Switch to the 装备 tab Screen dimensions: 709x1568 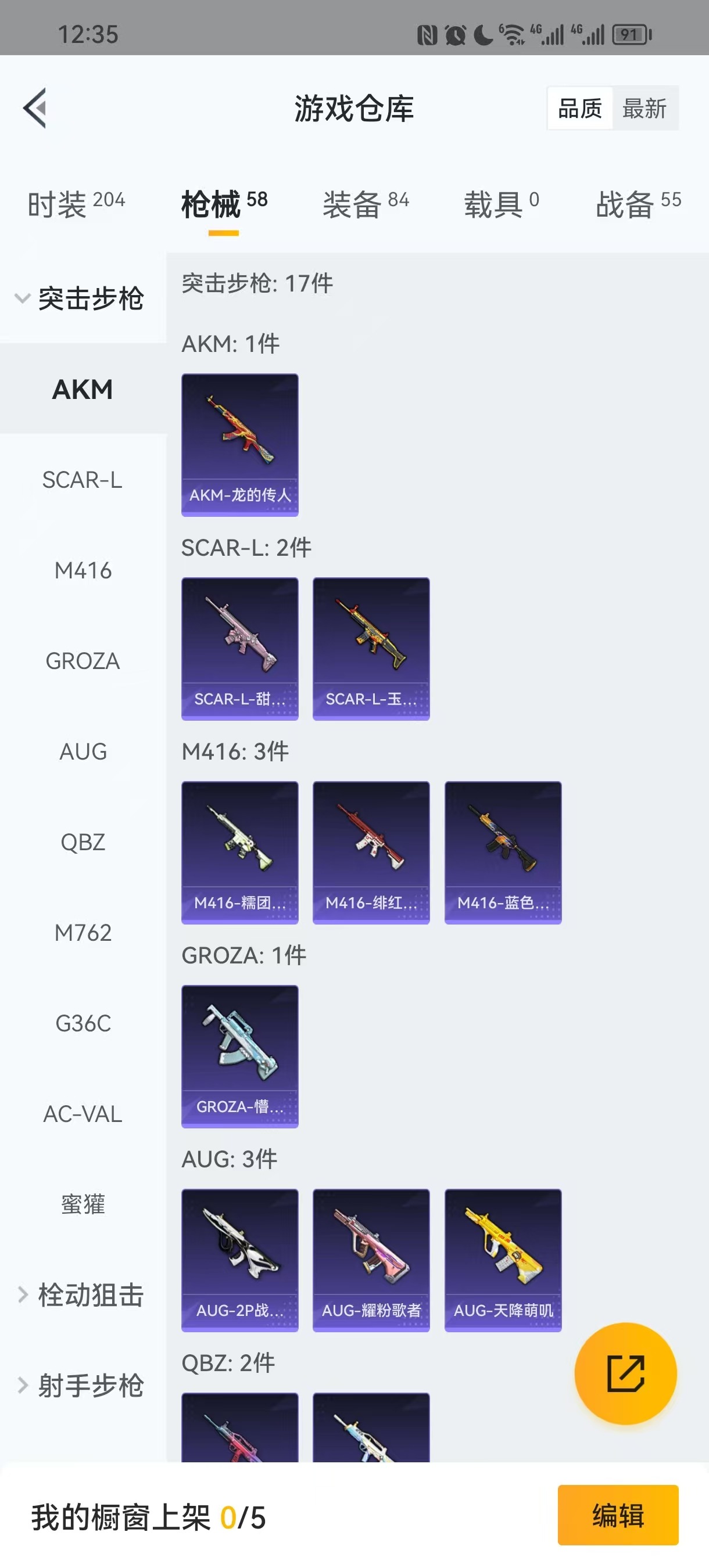366,204
